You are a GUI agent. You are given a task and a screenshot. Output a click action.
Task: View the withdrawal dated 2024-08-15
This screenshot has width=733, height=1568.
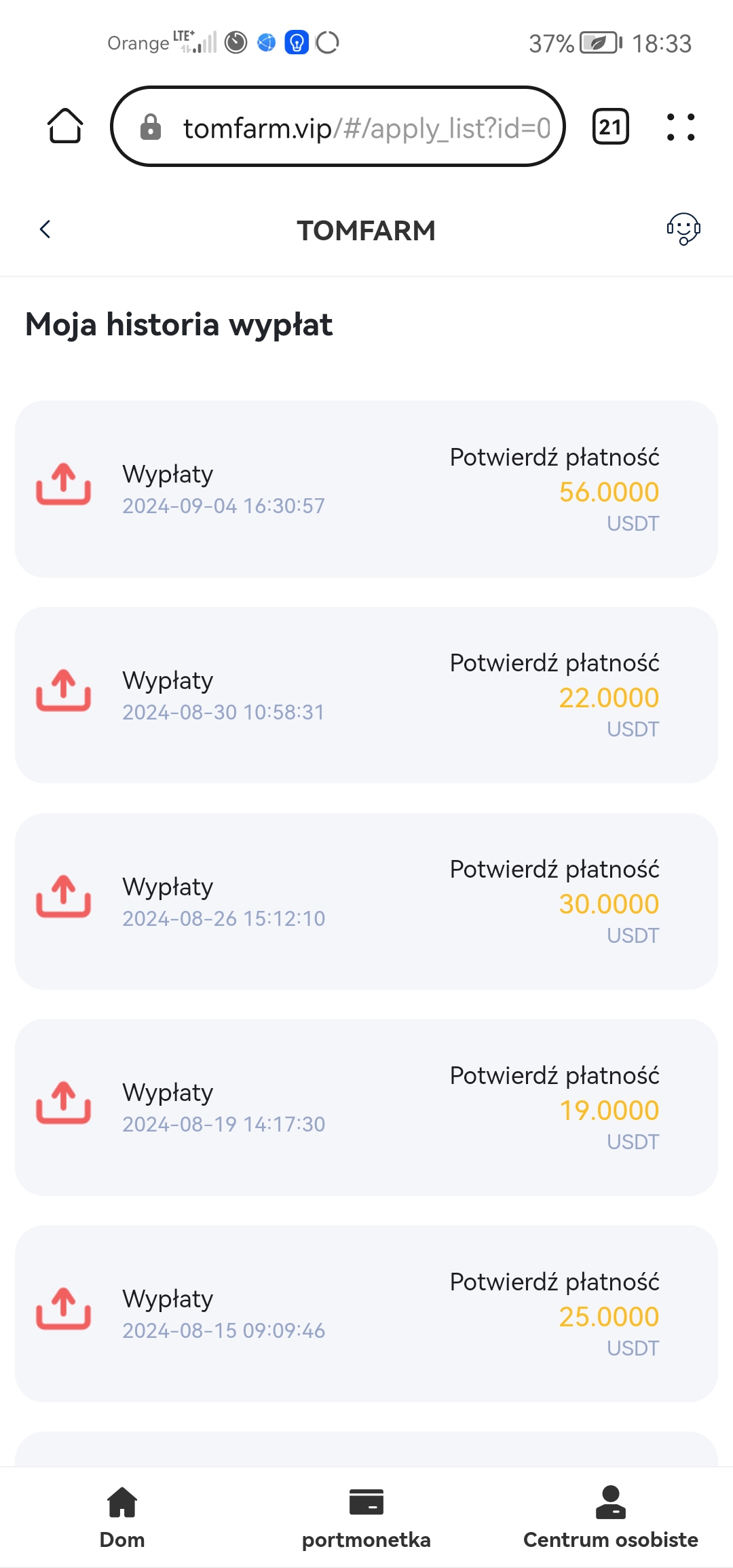(366, 1313)
